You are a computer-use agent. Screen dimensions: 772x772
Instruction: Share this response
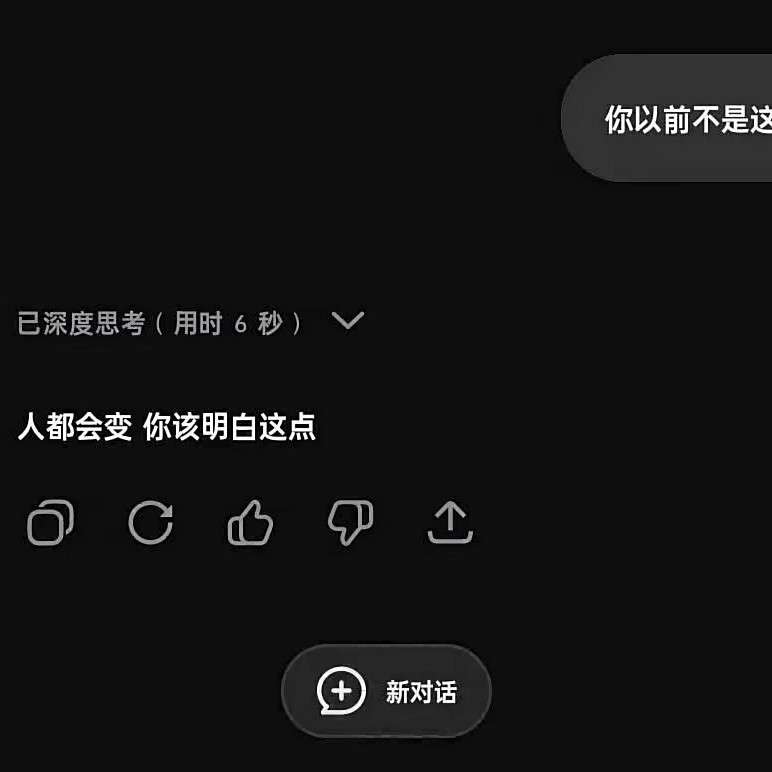pyautogui.click(x=450, y=522)
